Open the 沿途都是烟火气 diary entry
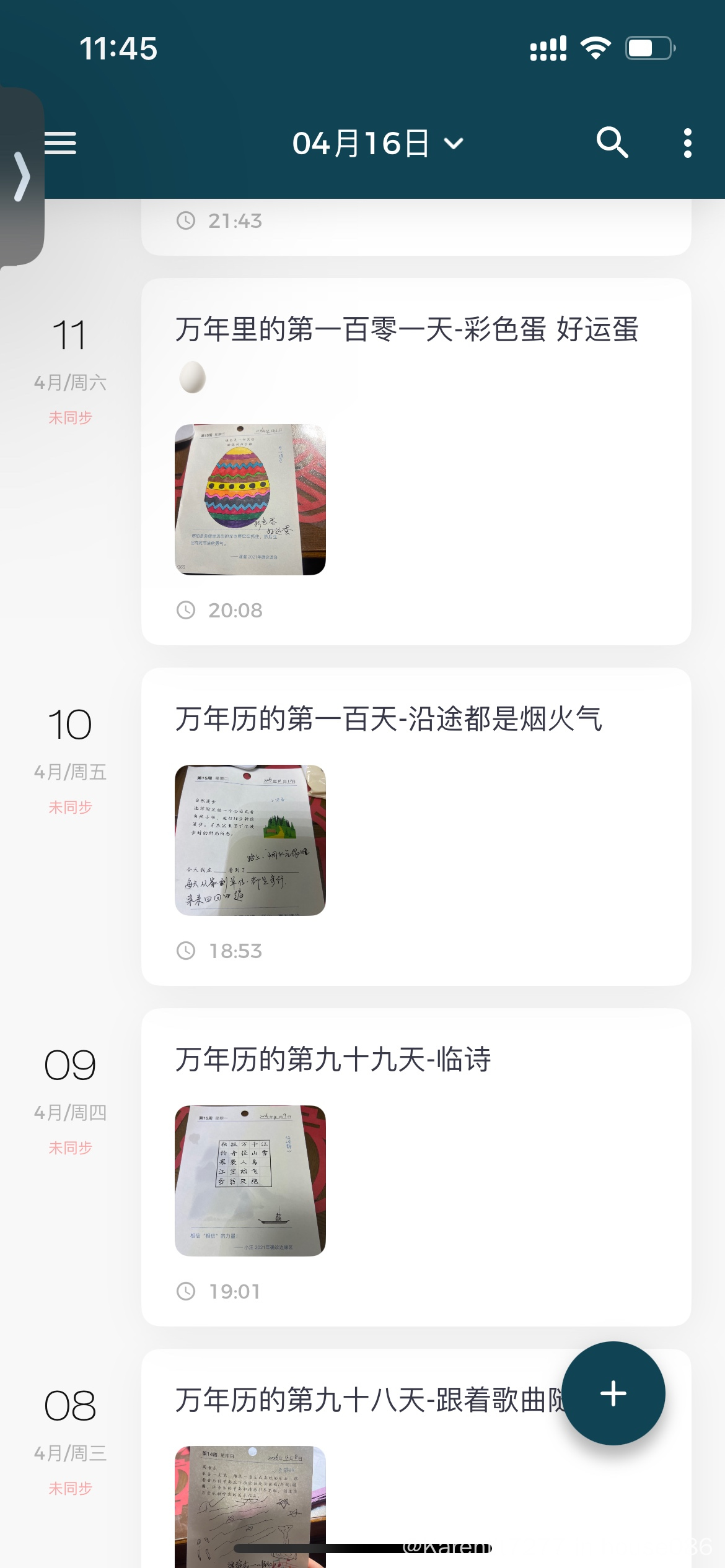Screen dimensions: 725x1568 click(389, 719)
